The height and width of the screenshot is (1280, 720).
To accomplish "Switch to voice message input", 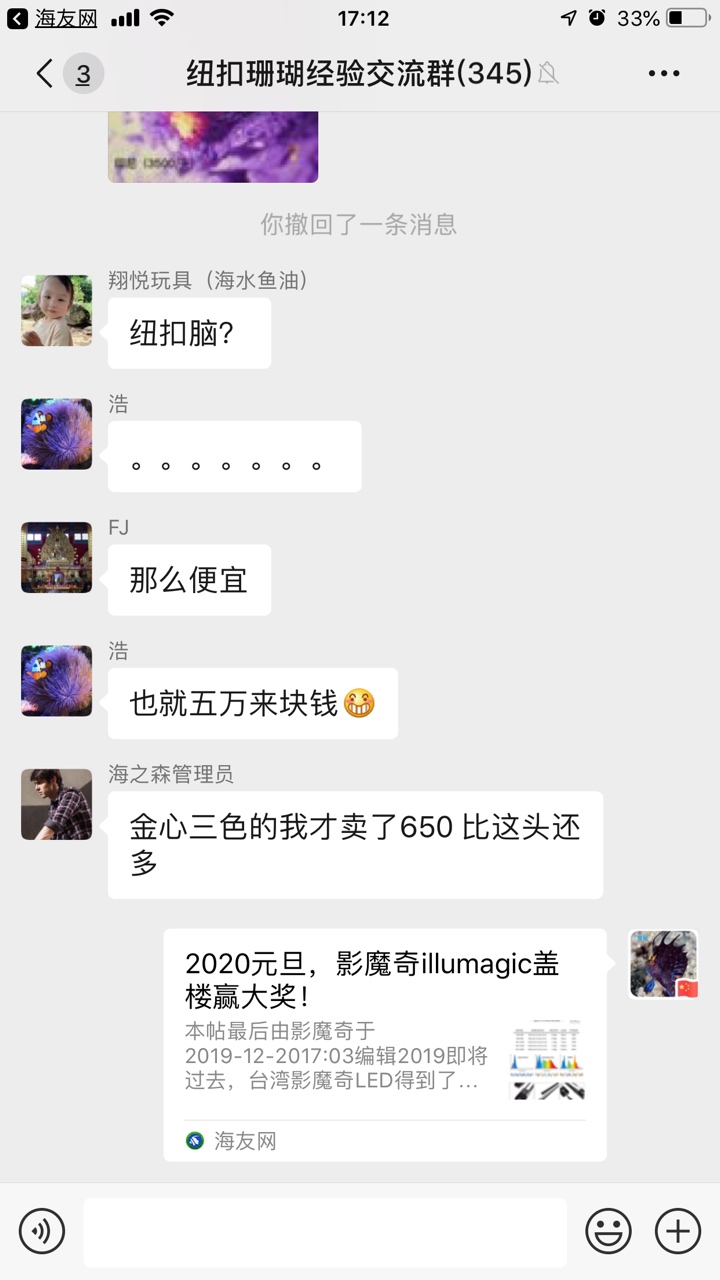I will click(42, 1230).
